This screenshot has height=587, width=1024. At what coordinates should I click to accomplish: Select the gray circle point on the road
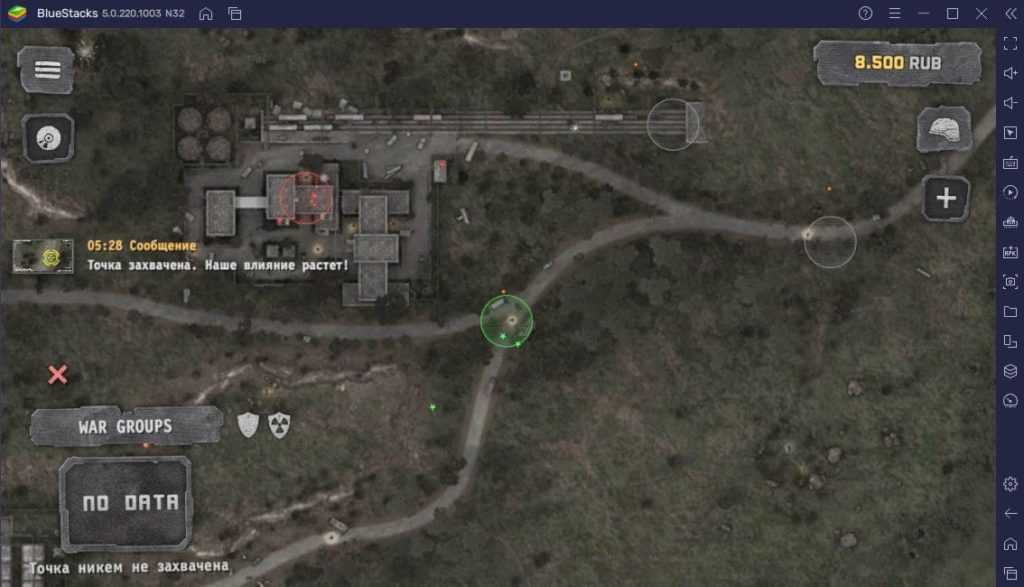830,242
